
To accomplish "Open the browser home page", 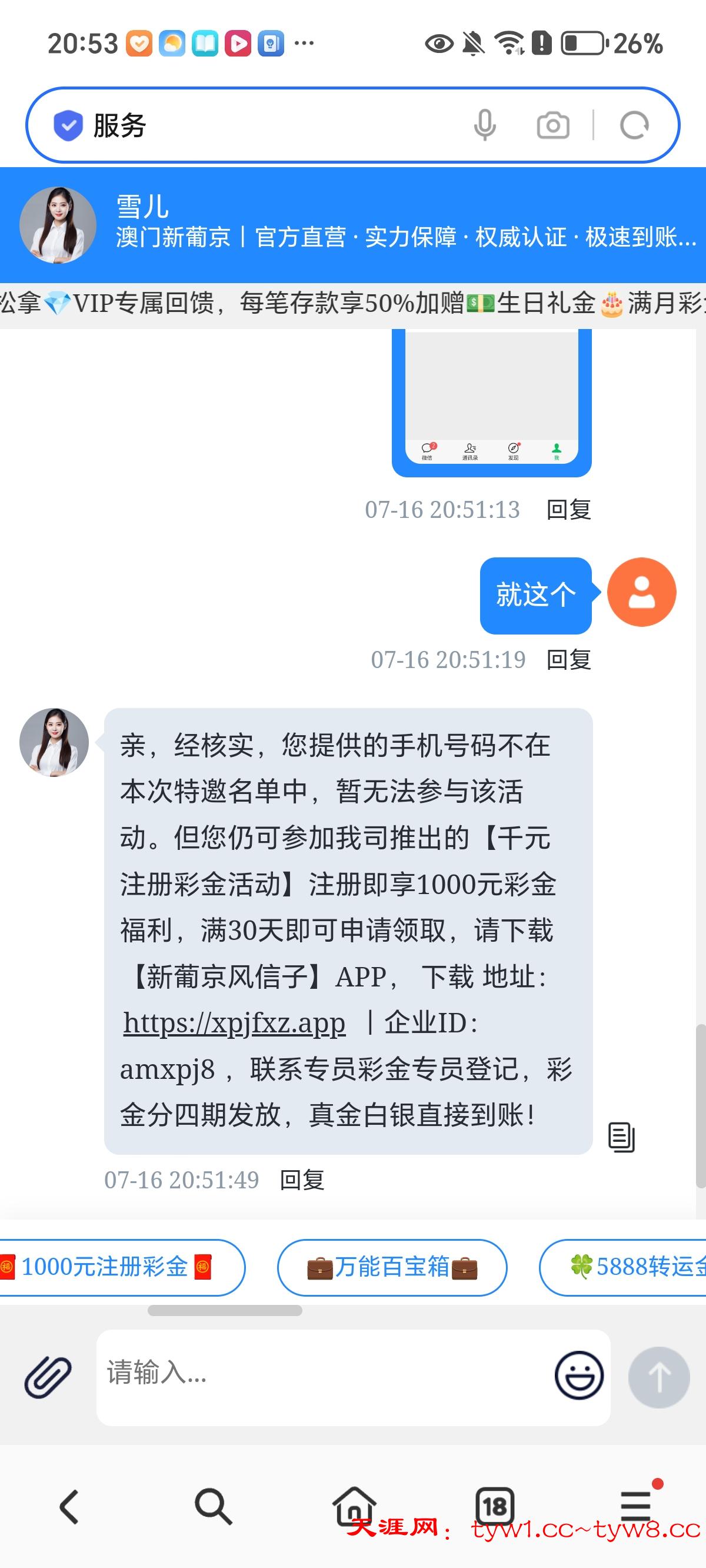I will click(354, 1505).
